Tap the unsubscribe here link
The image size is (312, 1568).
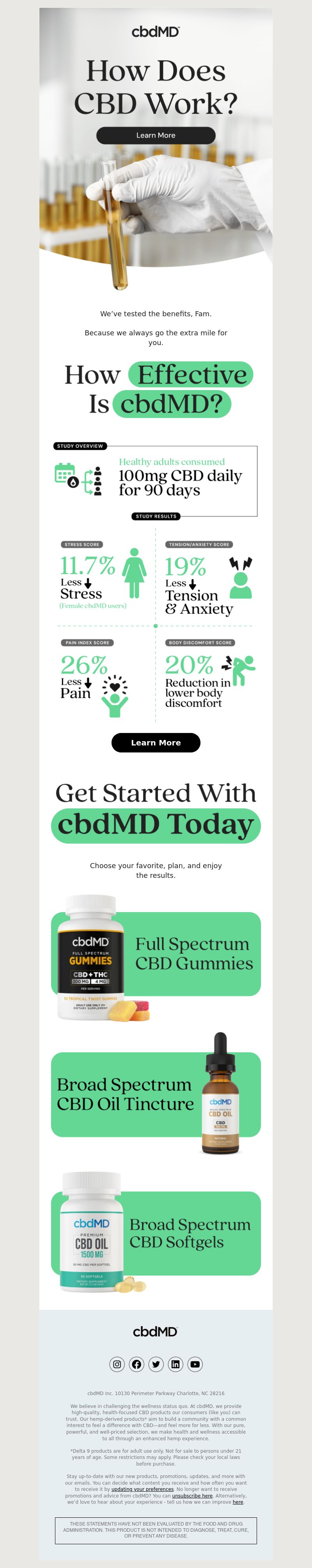point(192,1496)
